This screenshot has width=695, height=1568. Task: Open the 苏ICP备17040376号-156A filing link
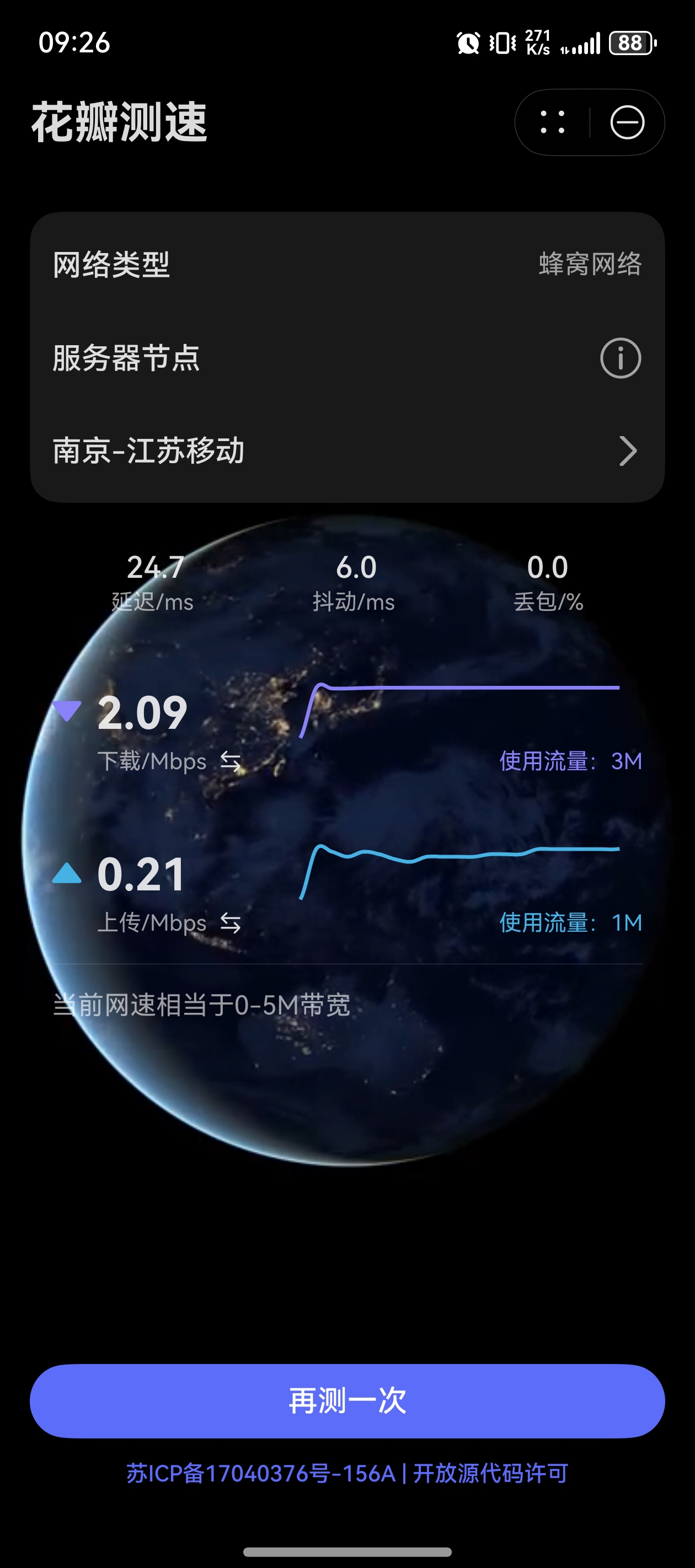coord(261,1474)
